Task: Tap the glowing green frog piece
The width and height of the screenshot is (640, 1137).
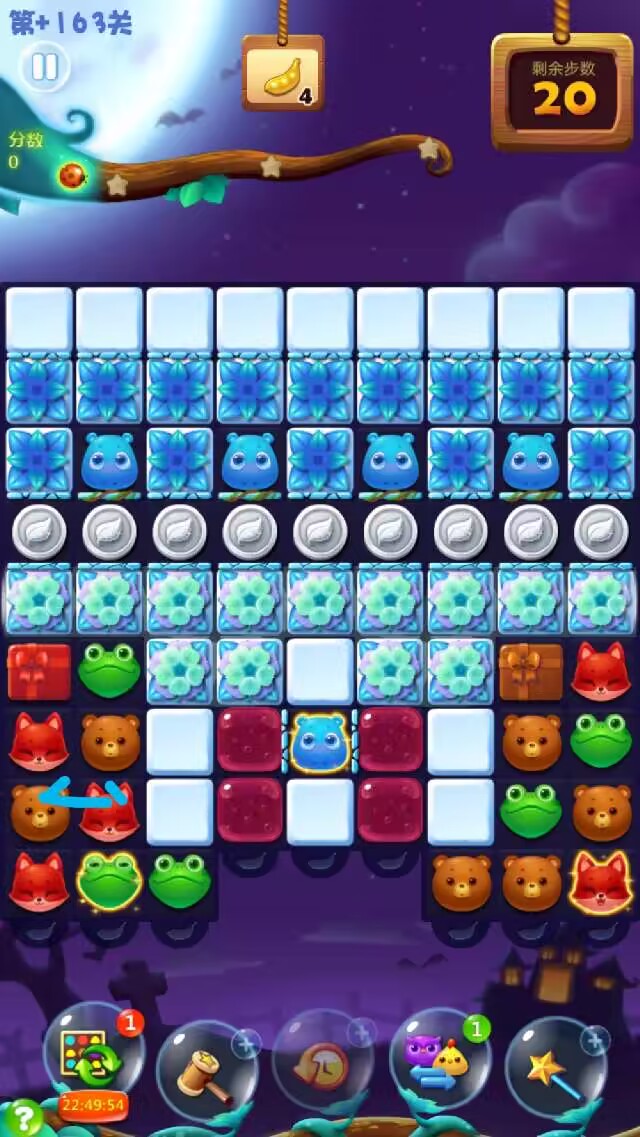Action: tap(109, 880)
